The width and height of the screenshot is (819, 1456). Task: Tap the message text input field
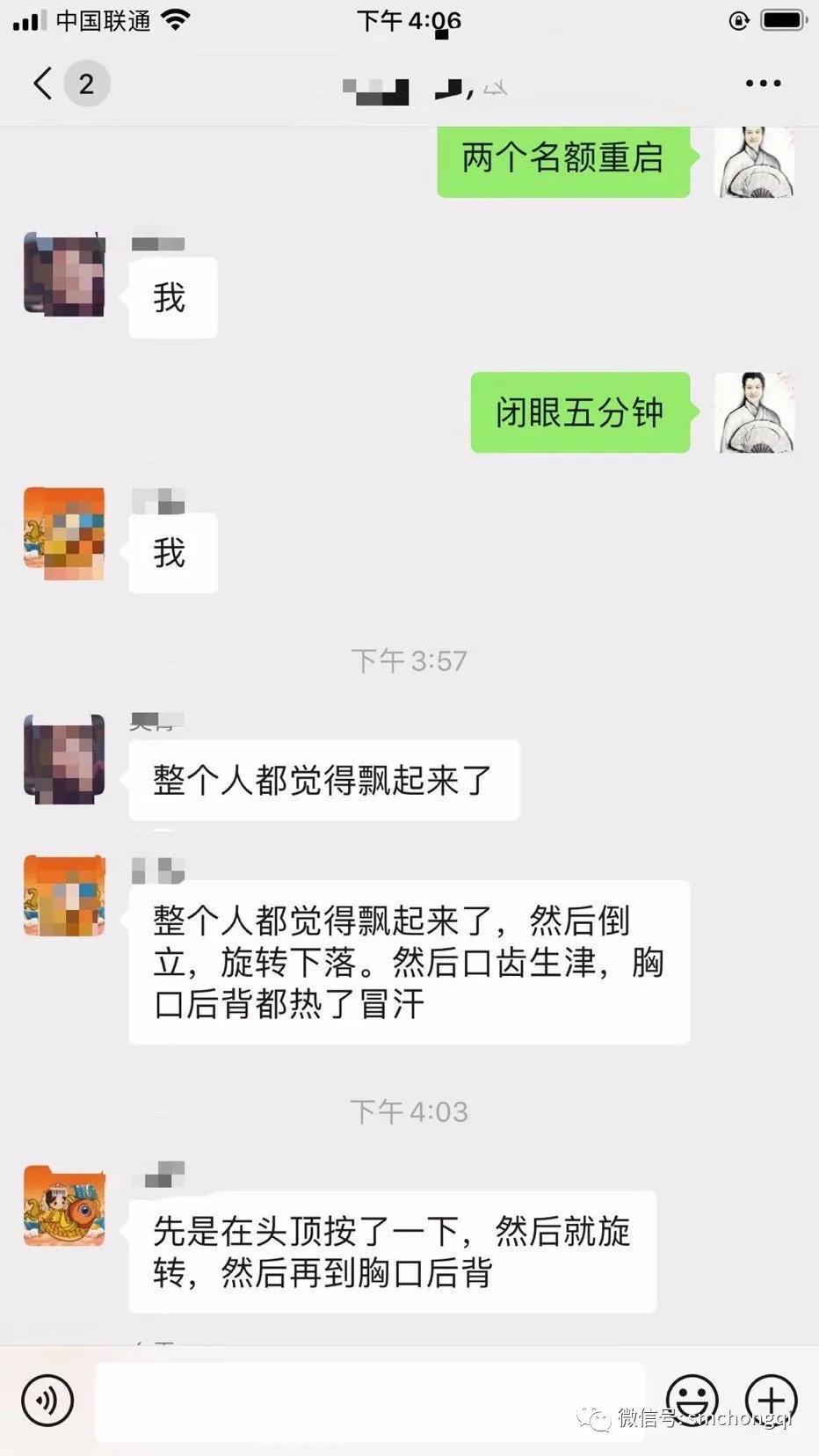tap(369, 1401)
